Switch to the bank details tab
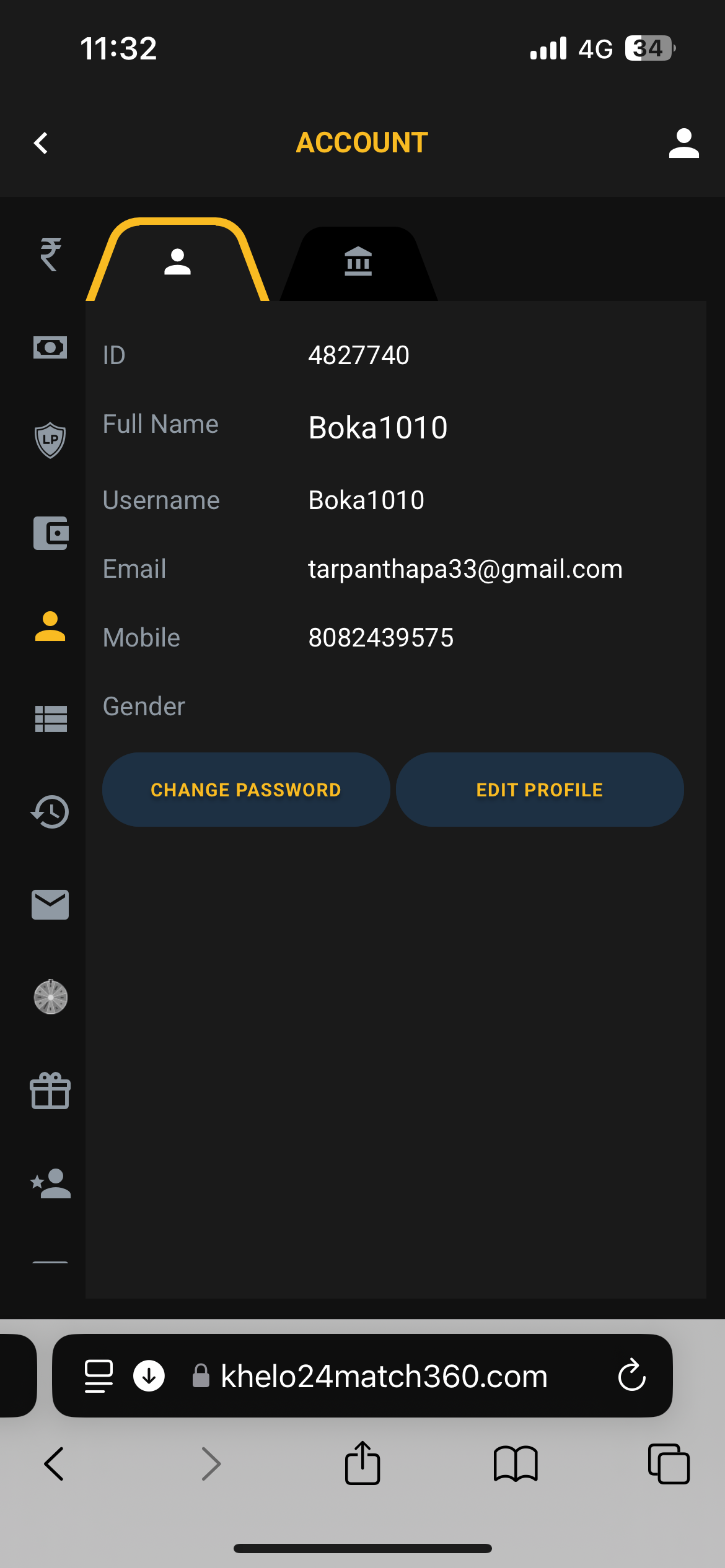This screenshot has width=725, height=1568. pyautogui.click(x=358, y=261)
